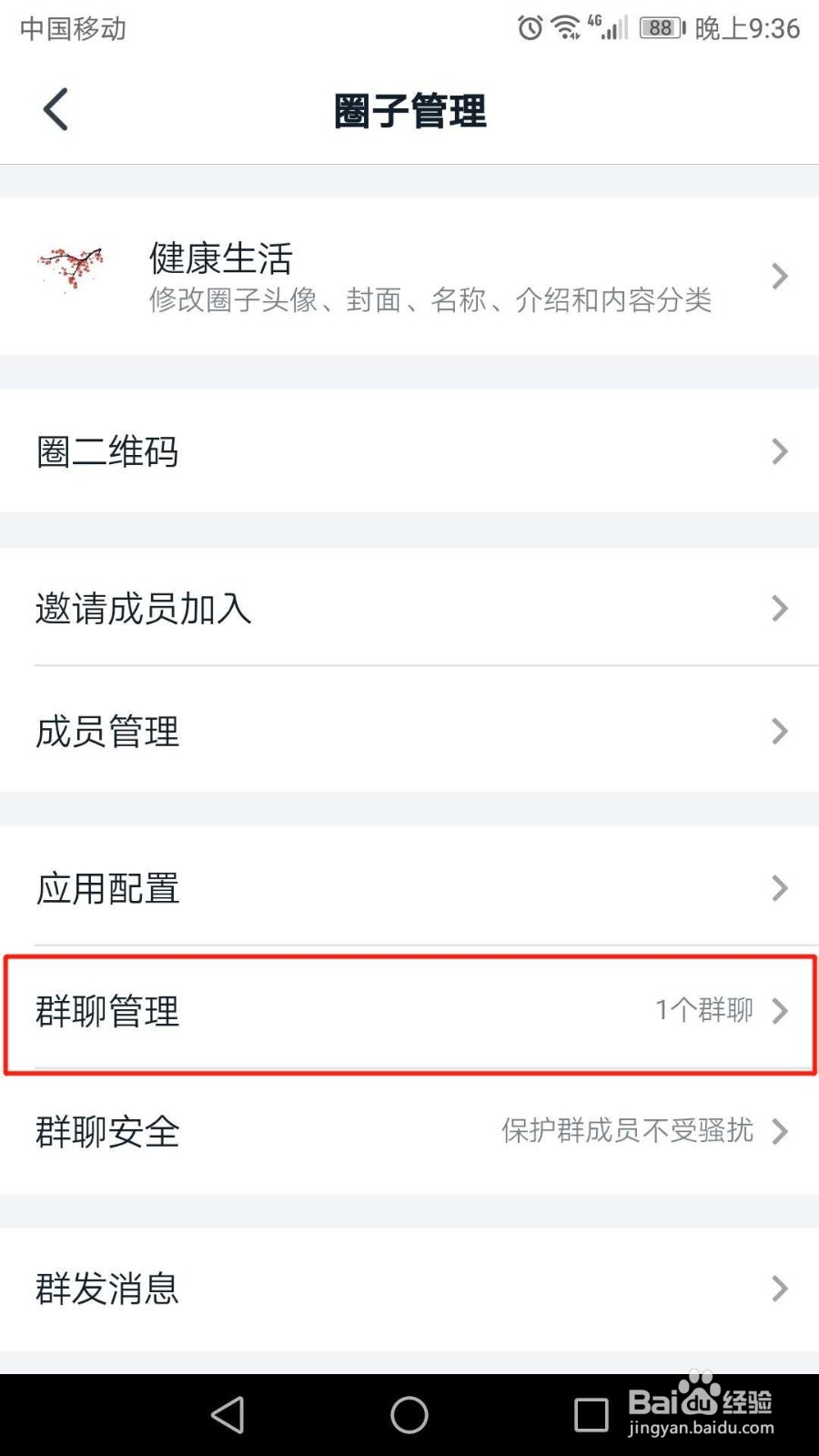Tap the alarm clock icon in status bar
Screen dimensions: 819x1456
pyautogui.click(x=529, y=28)
